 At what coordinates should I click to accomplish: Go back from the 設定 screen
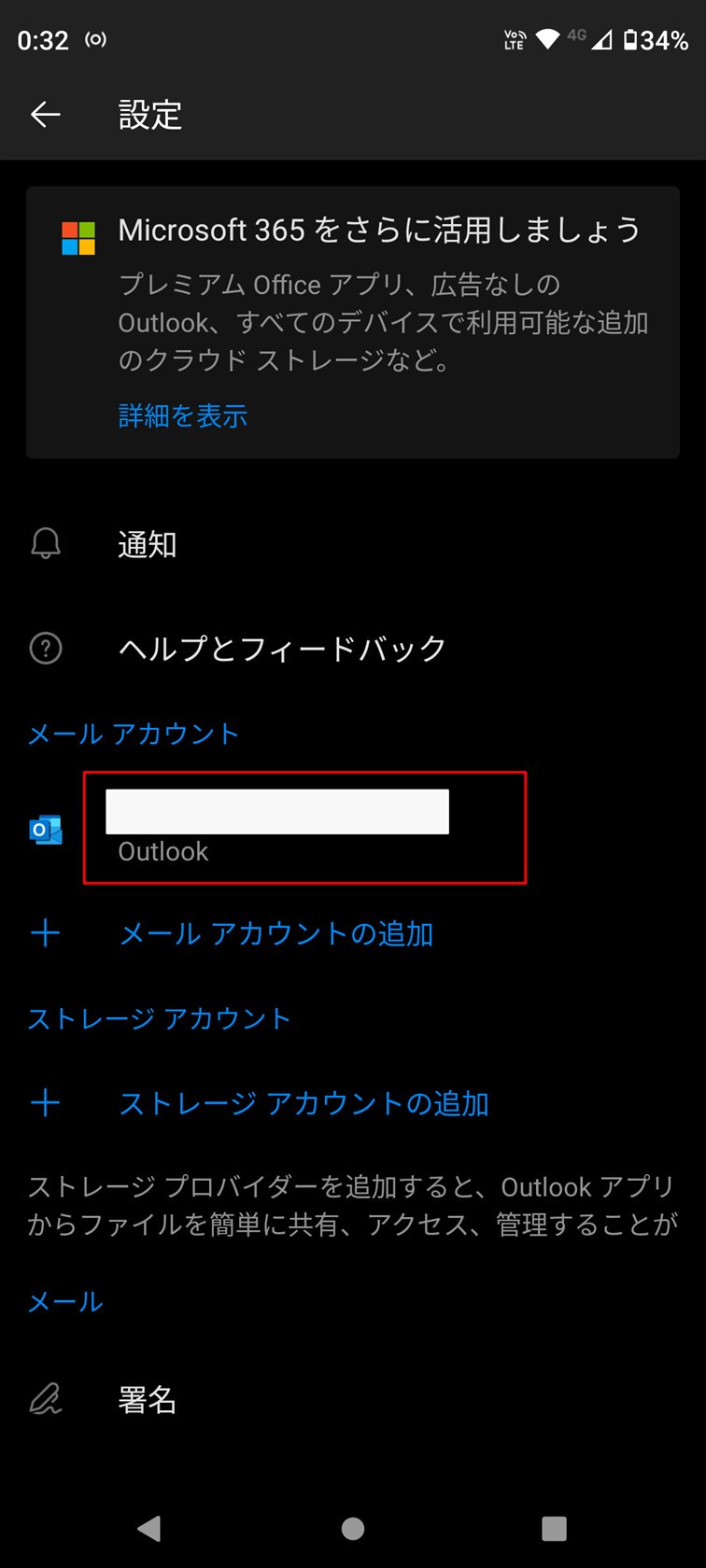click(45, 115)
